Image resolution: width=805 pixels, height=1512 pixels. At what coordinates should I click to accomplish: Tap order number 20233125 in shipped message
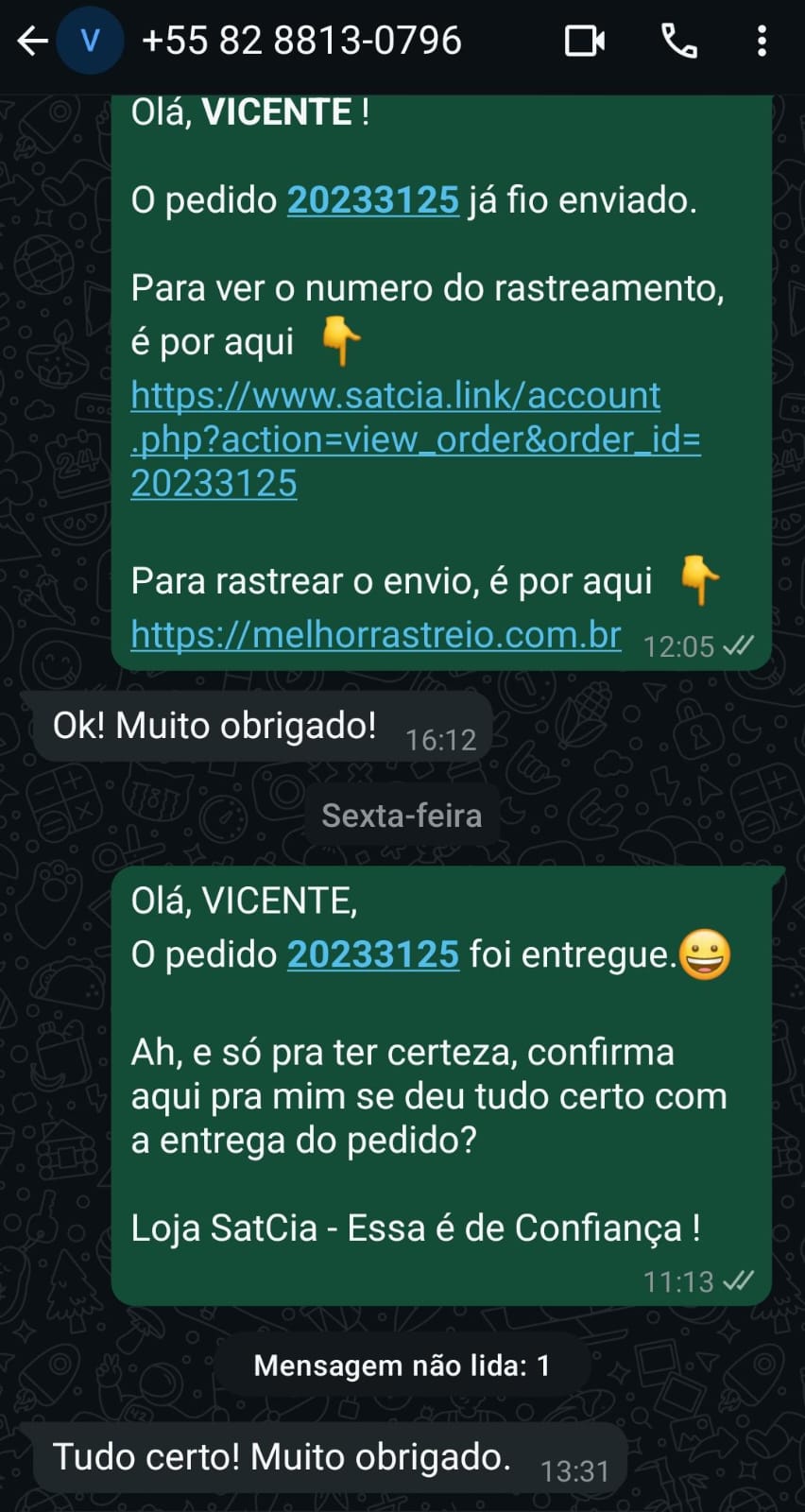[x=373, y=200]
